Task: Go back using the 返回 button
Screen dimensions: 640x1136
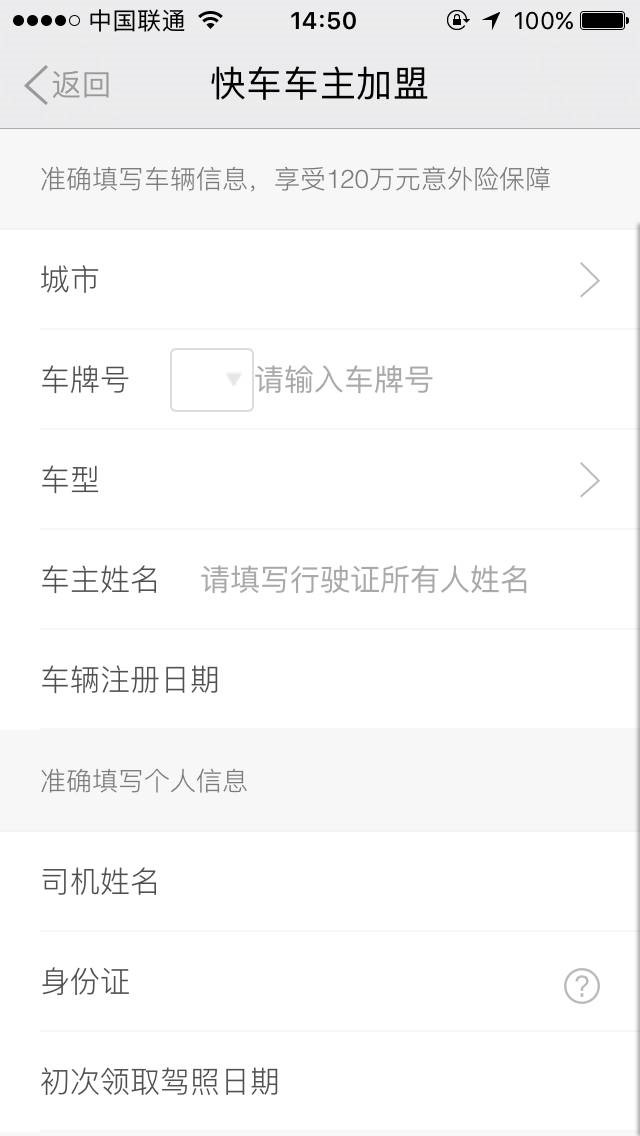Action: (67, 85)
